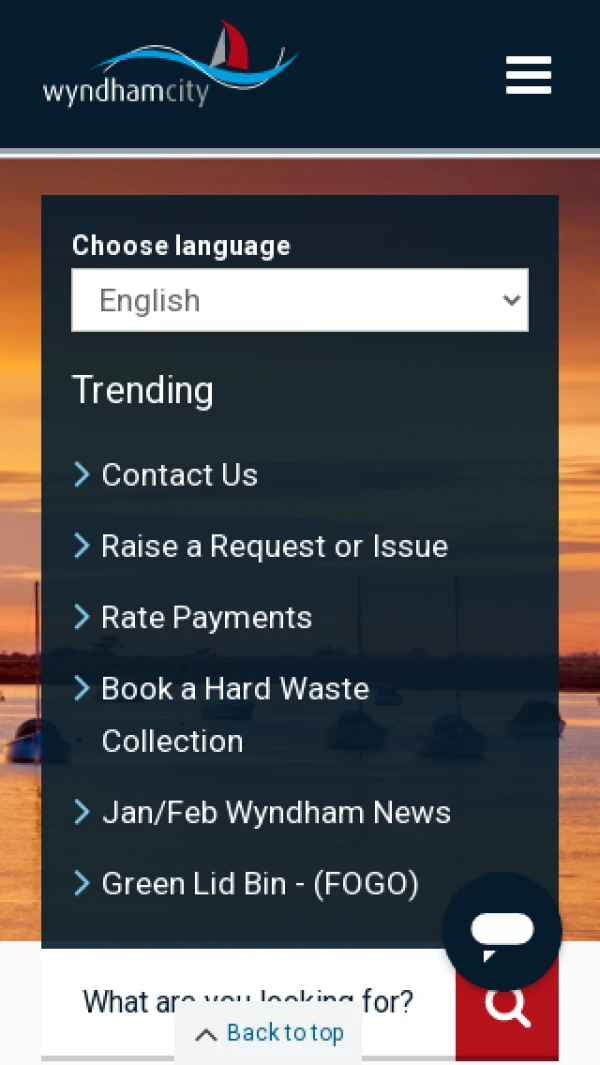Submit search with the red magnifier button
The image size is (600, 1065).
point(507,1020)
